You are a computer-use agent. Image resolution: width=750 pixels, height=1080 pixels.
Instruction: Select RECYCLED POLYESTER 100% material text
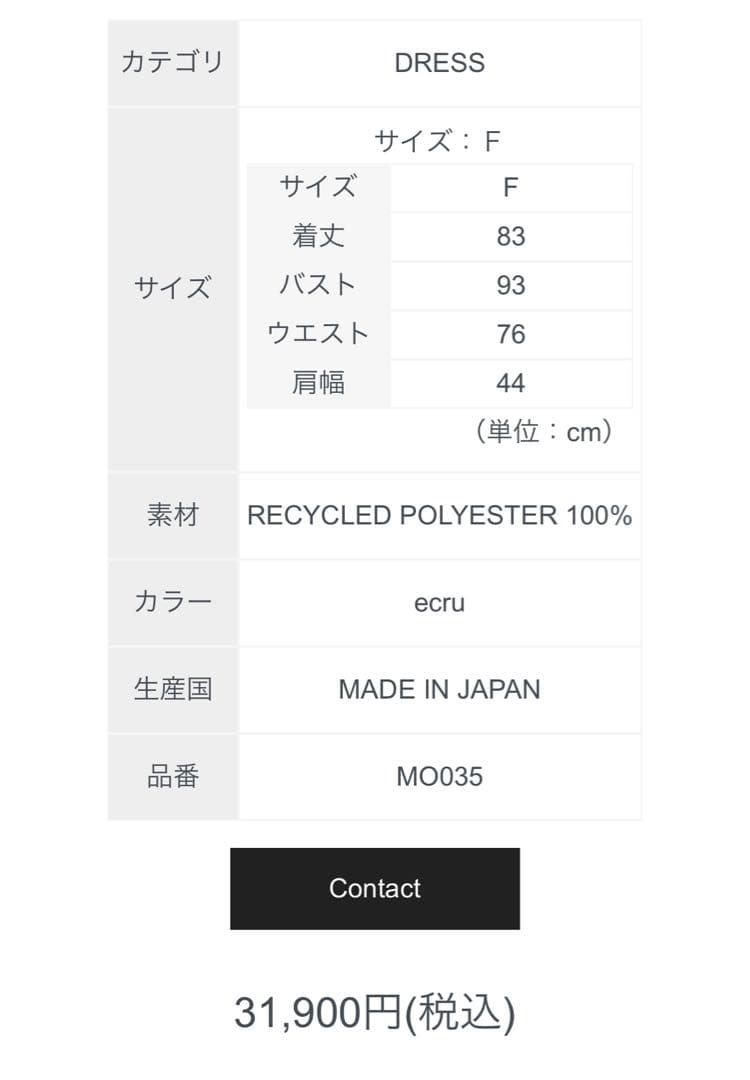pos(441,515)
